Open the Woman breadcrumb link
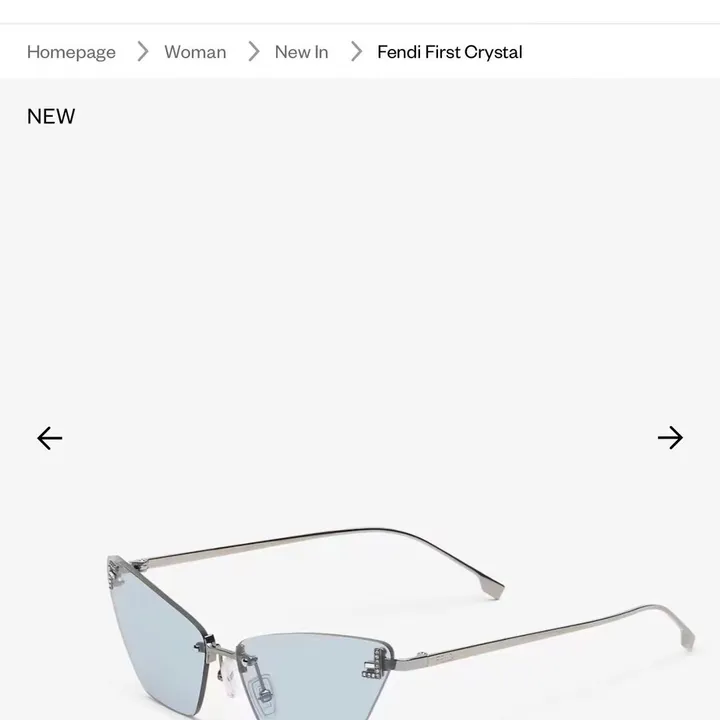Screen dimensions: 720x720 (195, 52)
